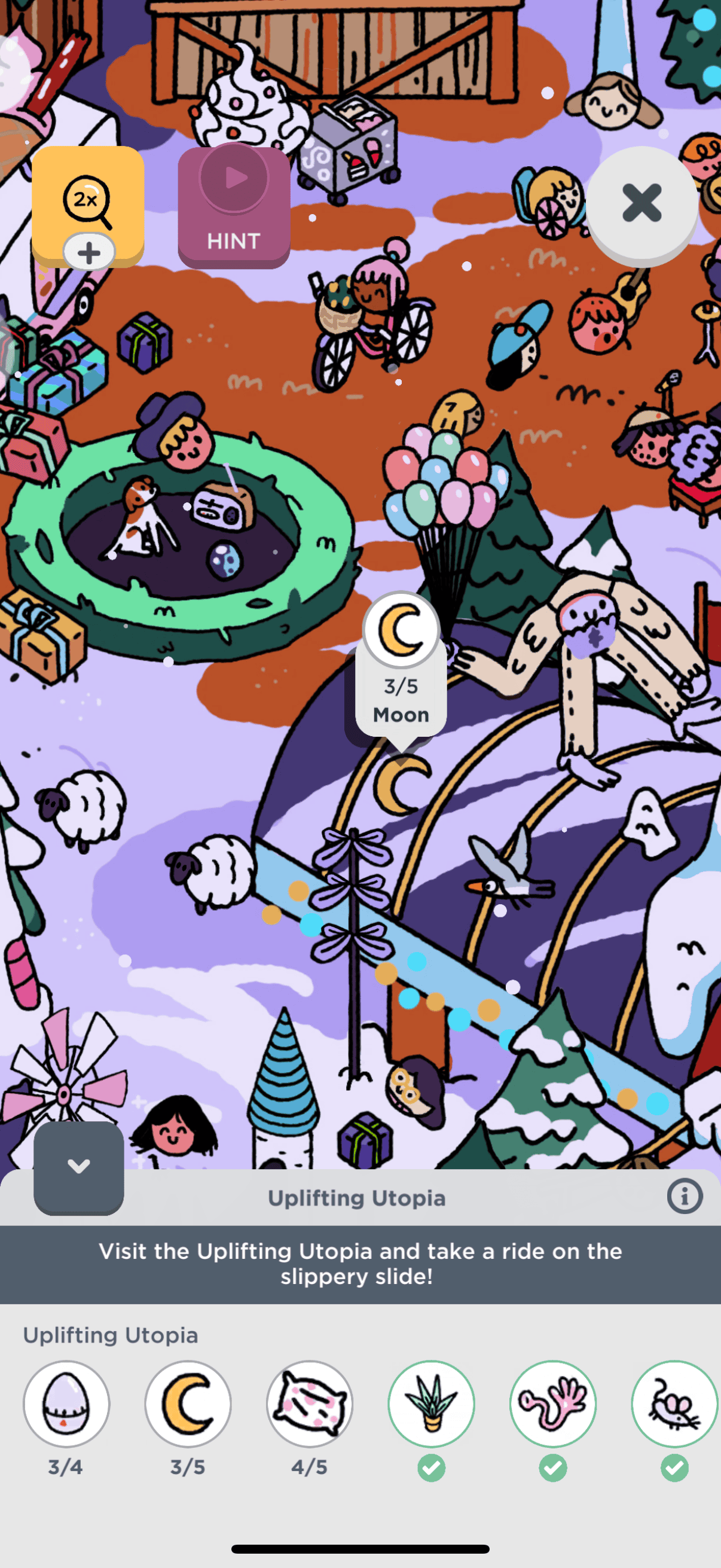The width and height of the screenshot is (721, 1568).
Task: Collapse the item panel with the chevron
Action: [x=78, y=1166]
